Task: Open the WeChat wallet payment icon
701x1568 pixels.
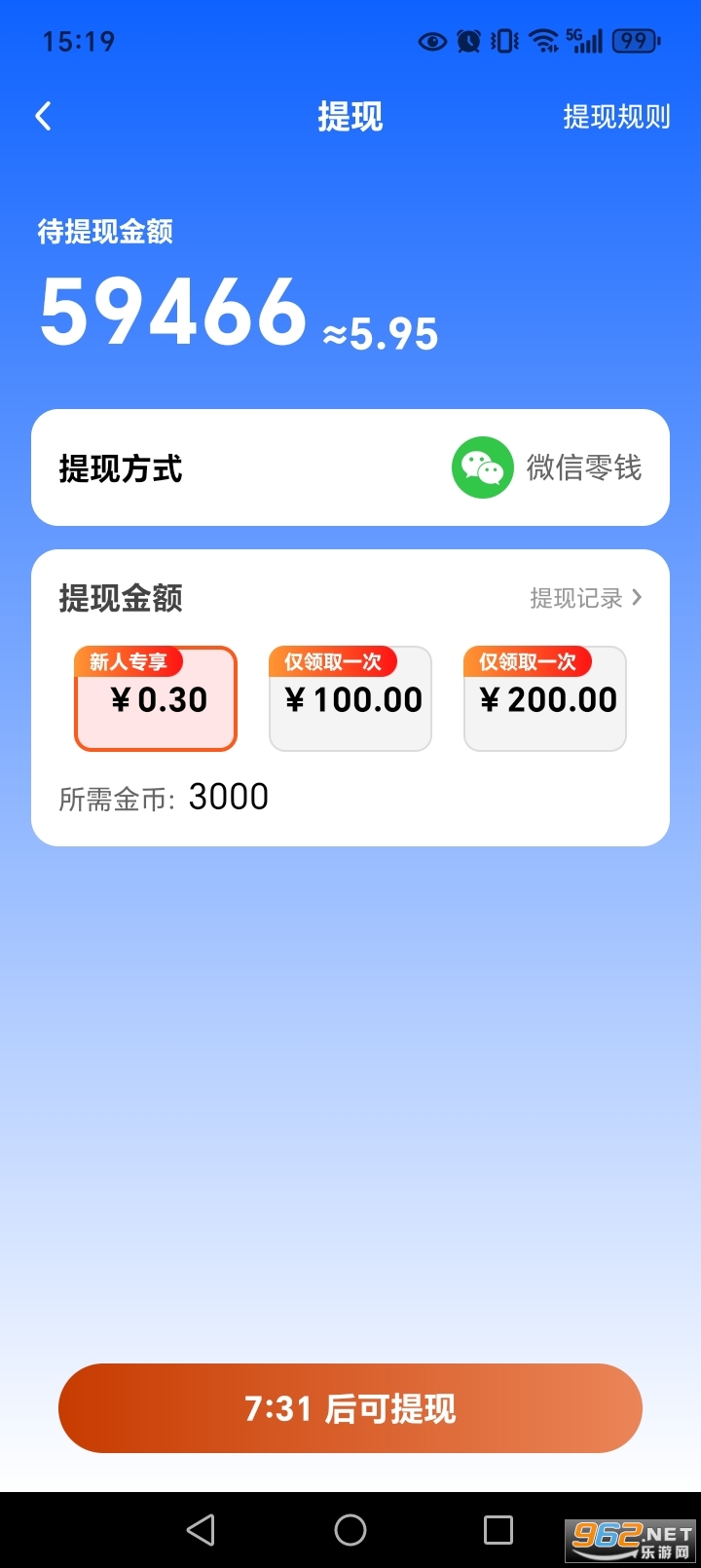Action: pyautogui.click(x=482, y=467)
